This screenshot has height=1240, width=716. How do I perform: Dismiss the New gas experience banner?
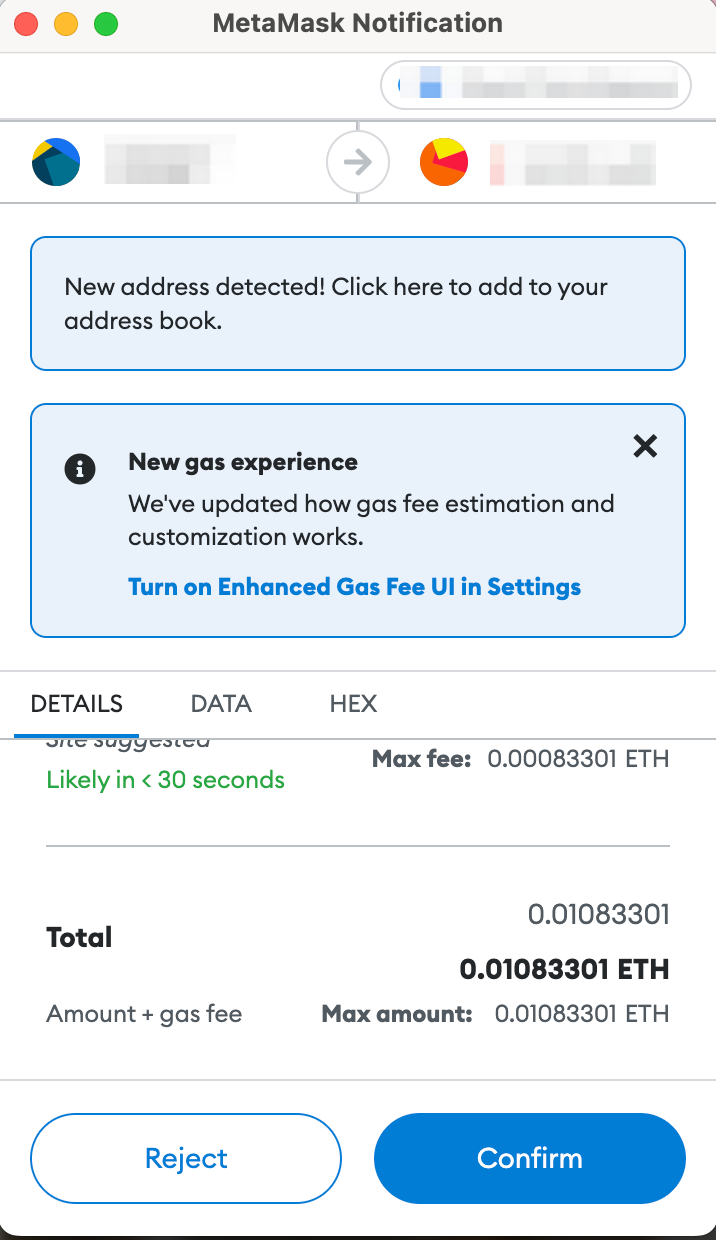pos(646,446)
